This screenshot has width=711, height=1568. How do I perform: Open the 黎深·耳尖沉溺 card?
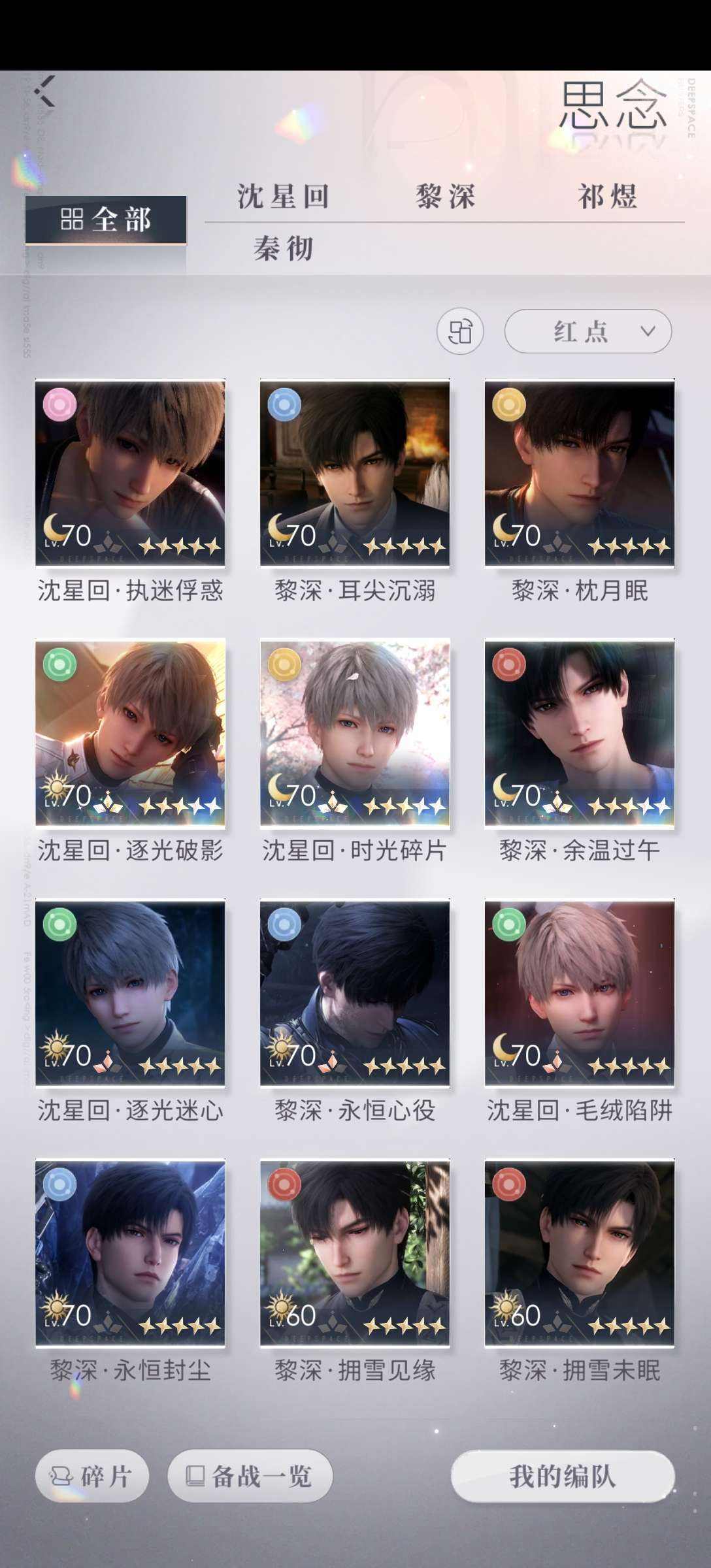[x=355, y=473]
